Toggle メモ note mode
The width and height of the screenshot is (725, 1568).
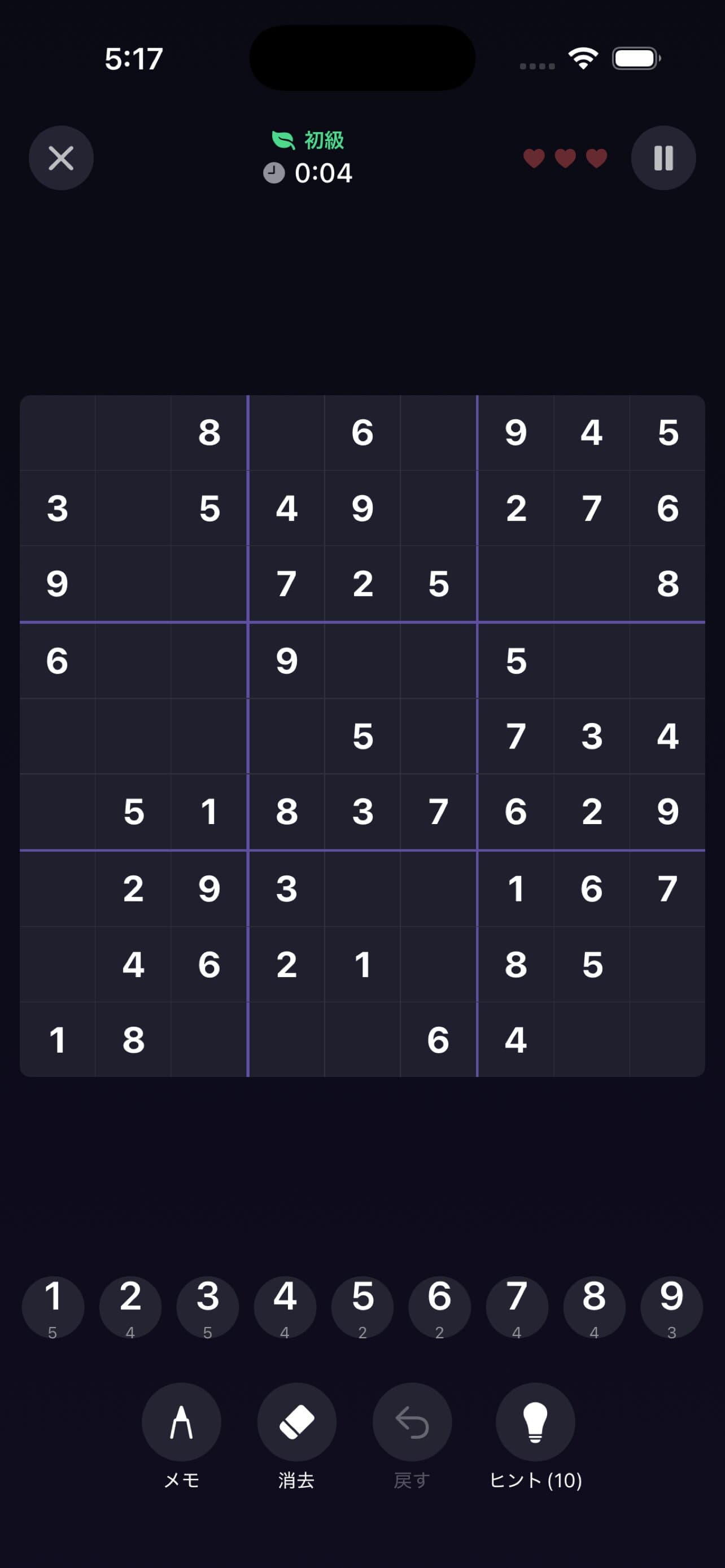(181, 1422)
